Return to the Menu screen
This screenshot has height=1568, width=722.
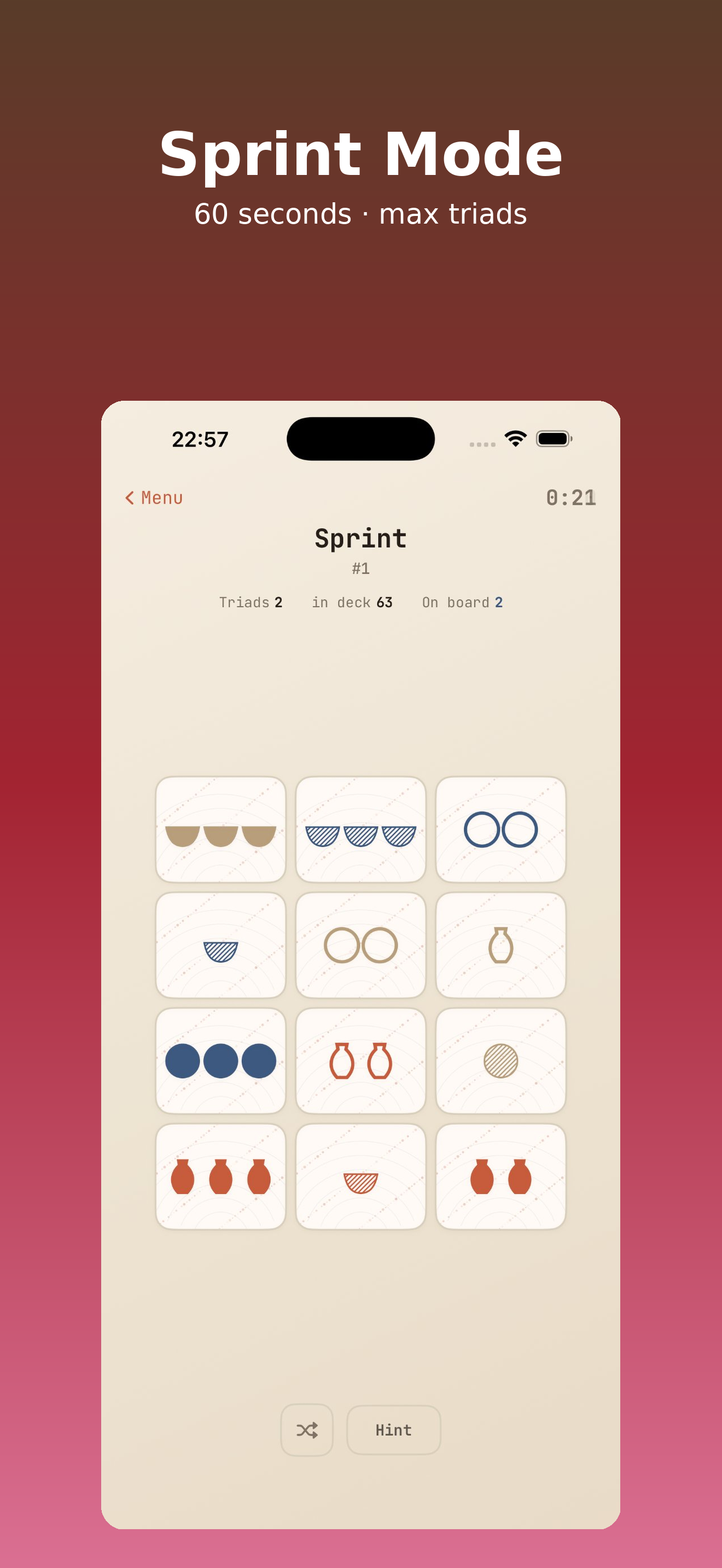tap(153, 498)
